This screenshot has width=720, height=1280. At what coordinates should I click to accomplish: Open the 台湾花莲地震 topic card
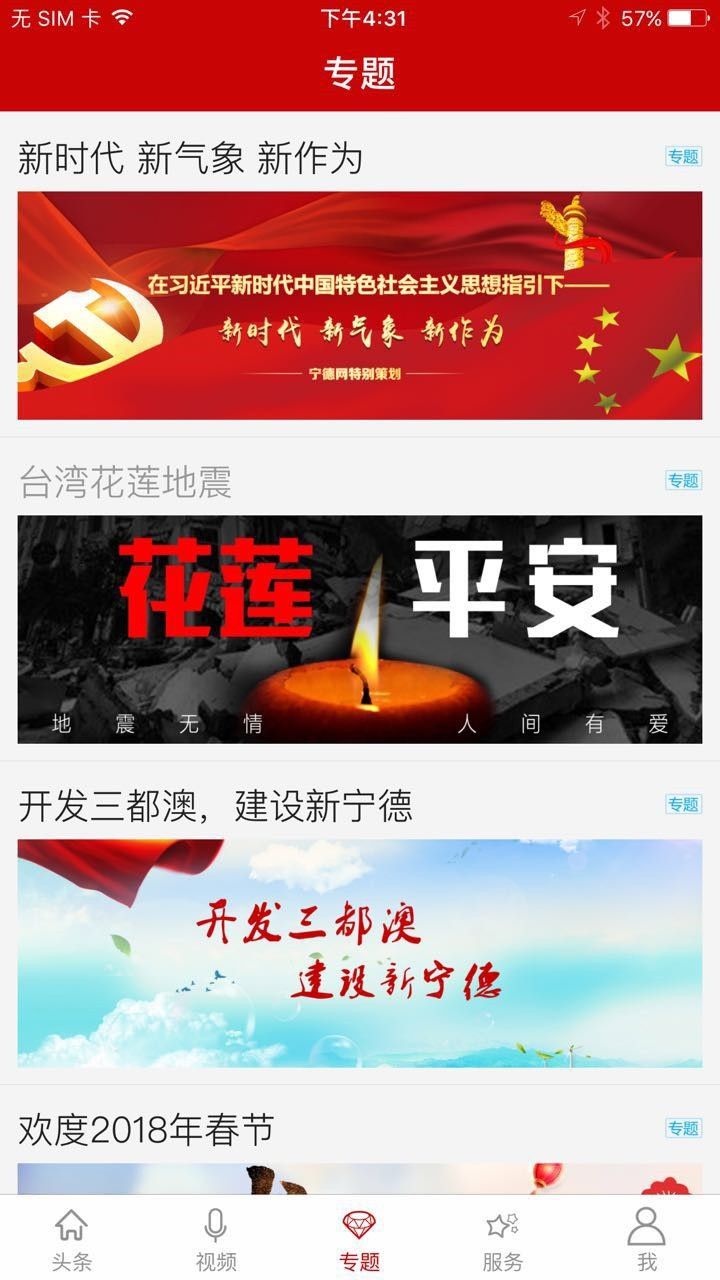point(360,628)
